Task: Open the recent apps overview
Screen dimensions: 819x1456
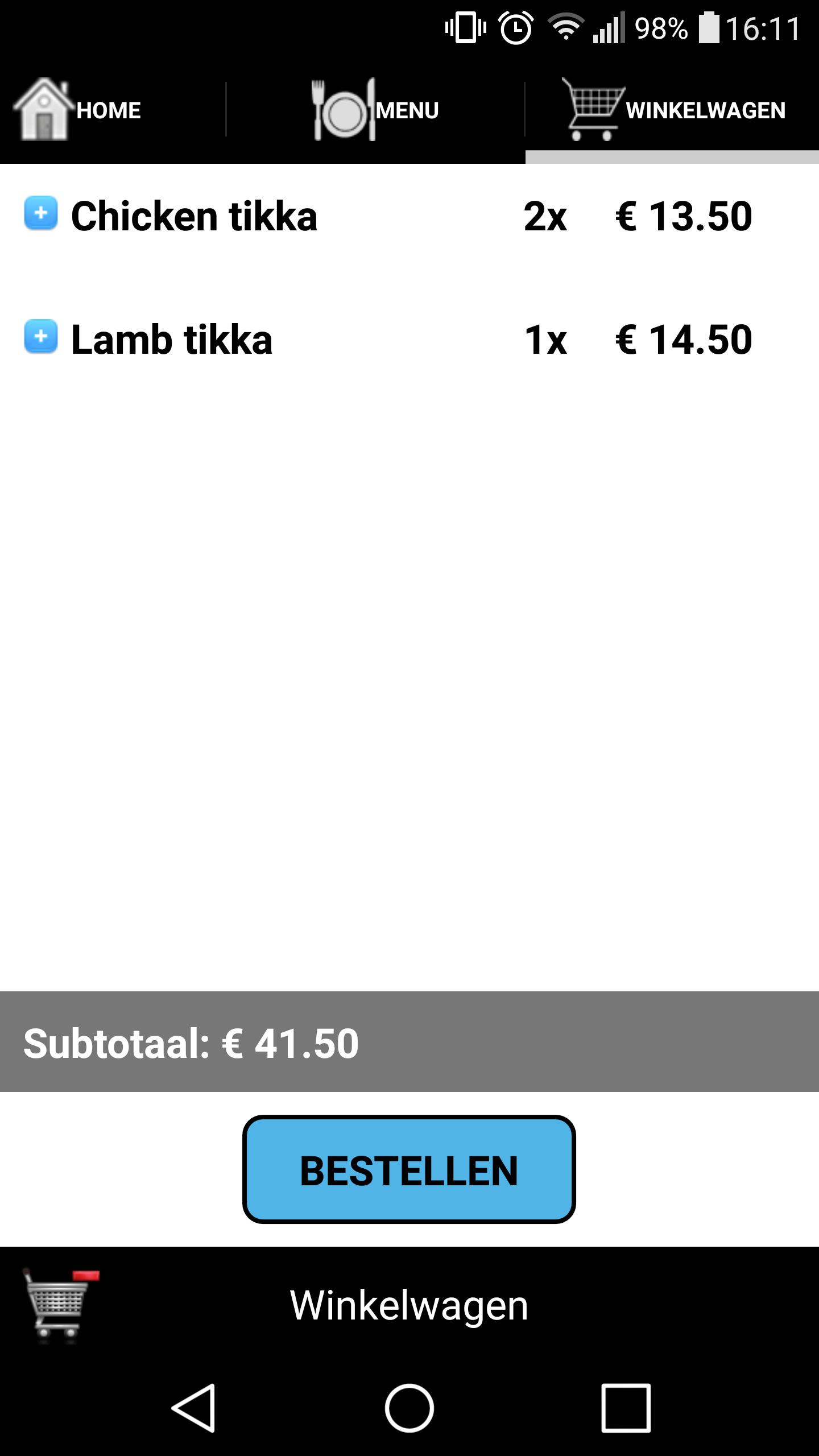Action: (x=626, y=1408)
